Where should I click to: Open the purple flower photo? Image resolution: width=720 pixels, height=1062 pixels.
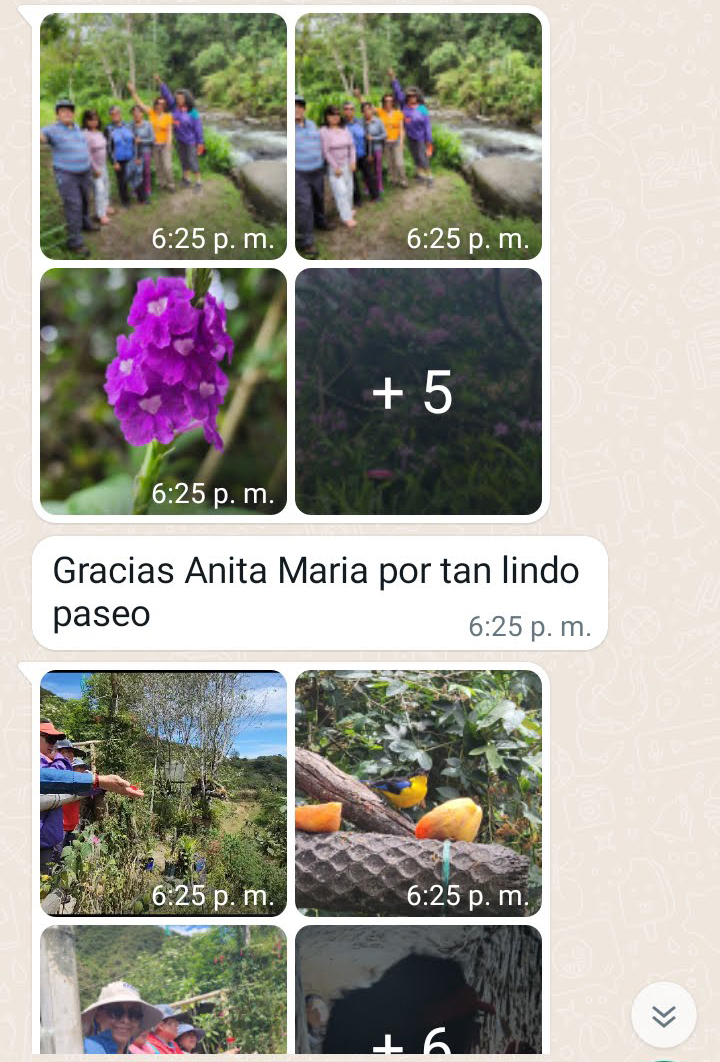[163, 391]
